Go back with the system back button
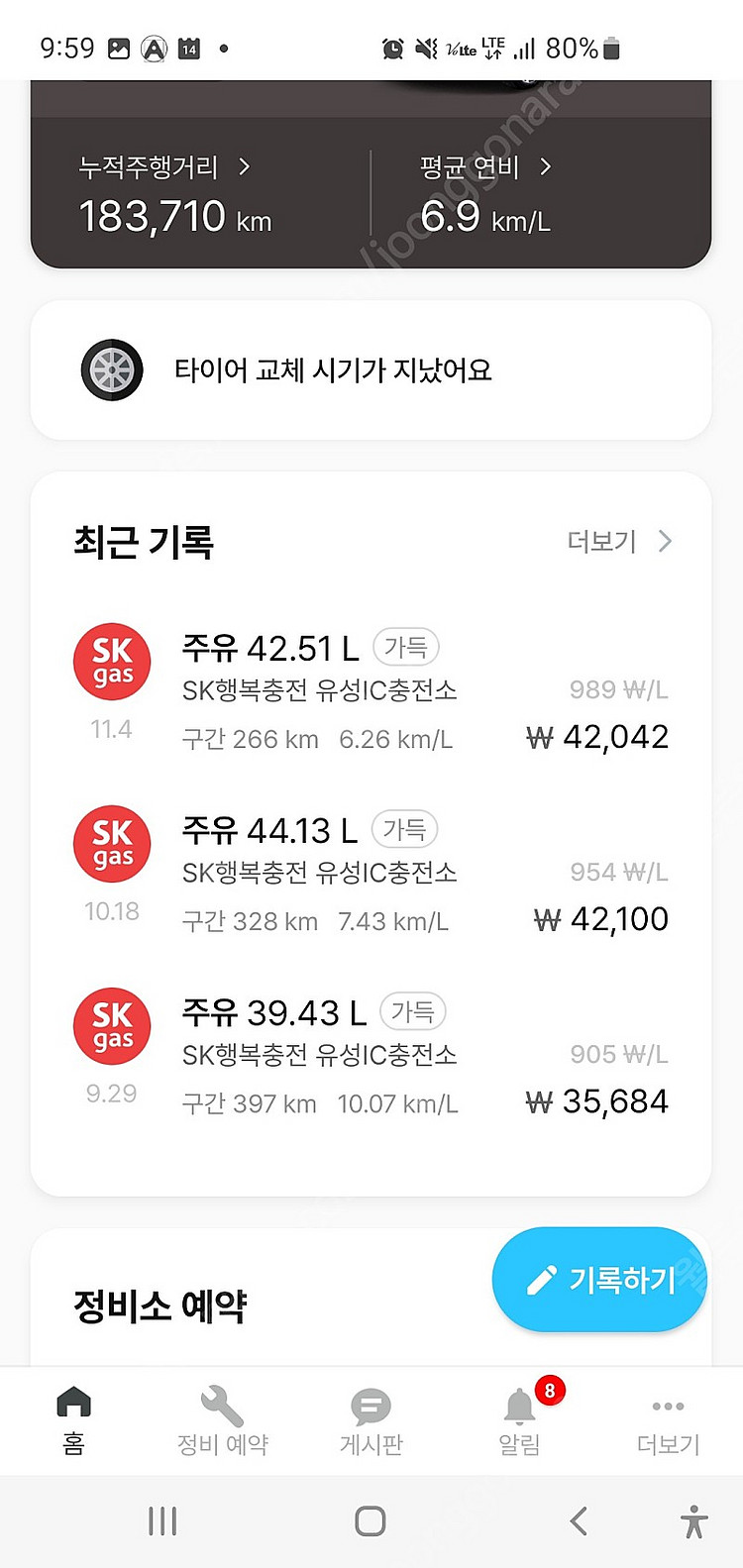The image size is (743, 1568). pos(580,1520)
